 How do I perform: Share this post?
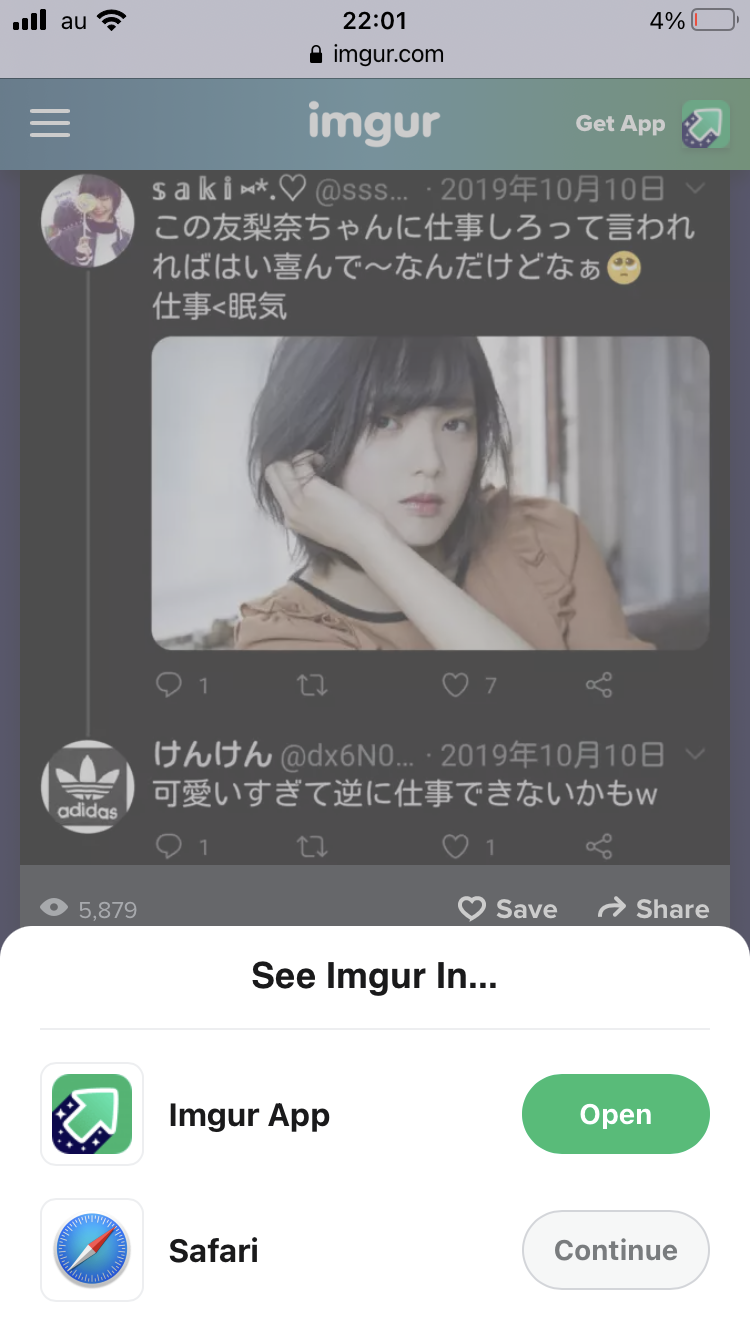point(653,908)
